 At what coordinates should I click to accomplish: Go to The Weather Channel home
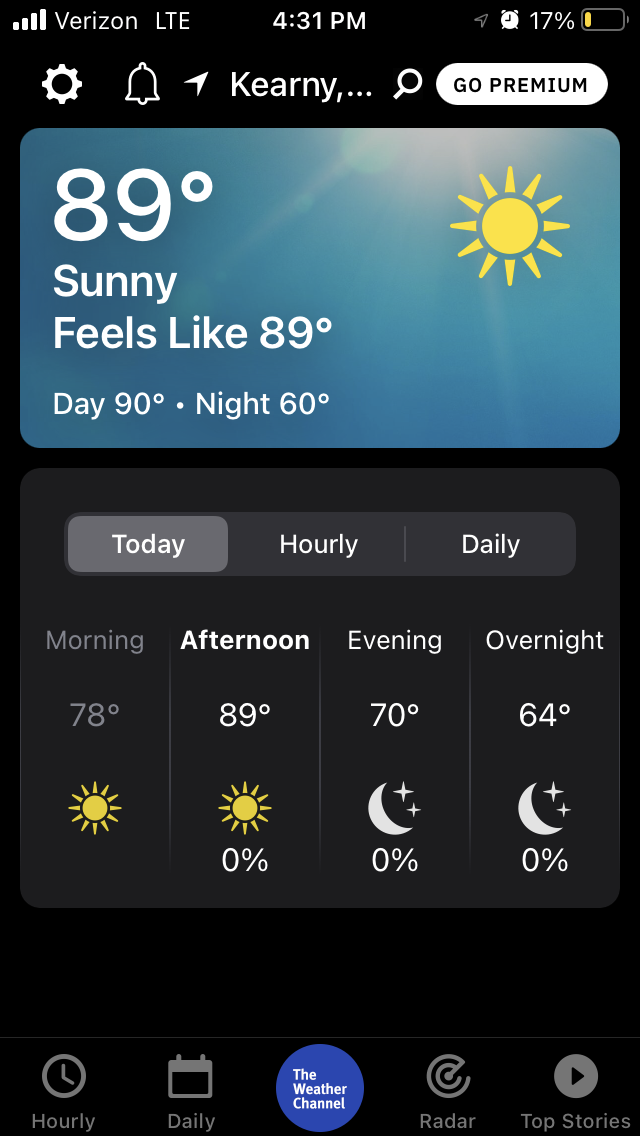click(x=320, y=1088)
